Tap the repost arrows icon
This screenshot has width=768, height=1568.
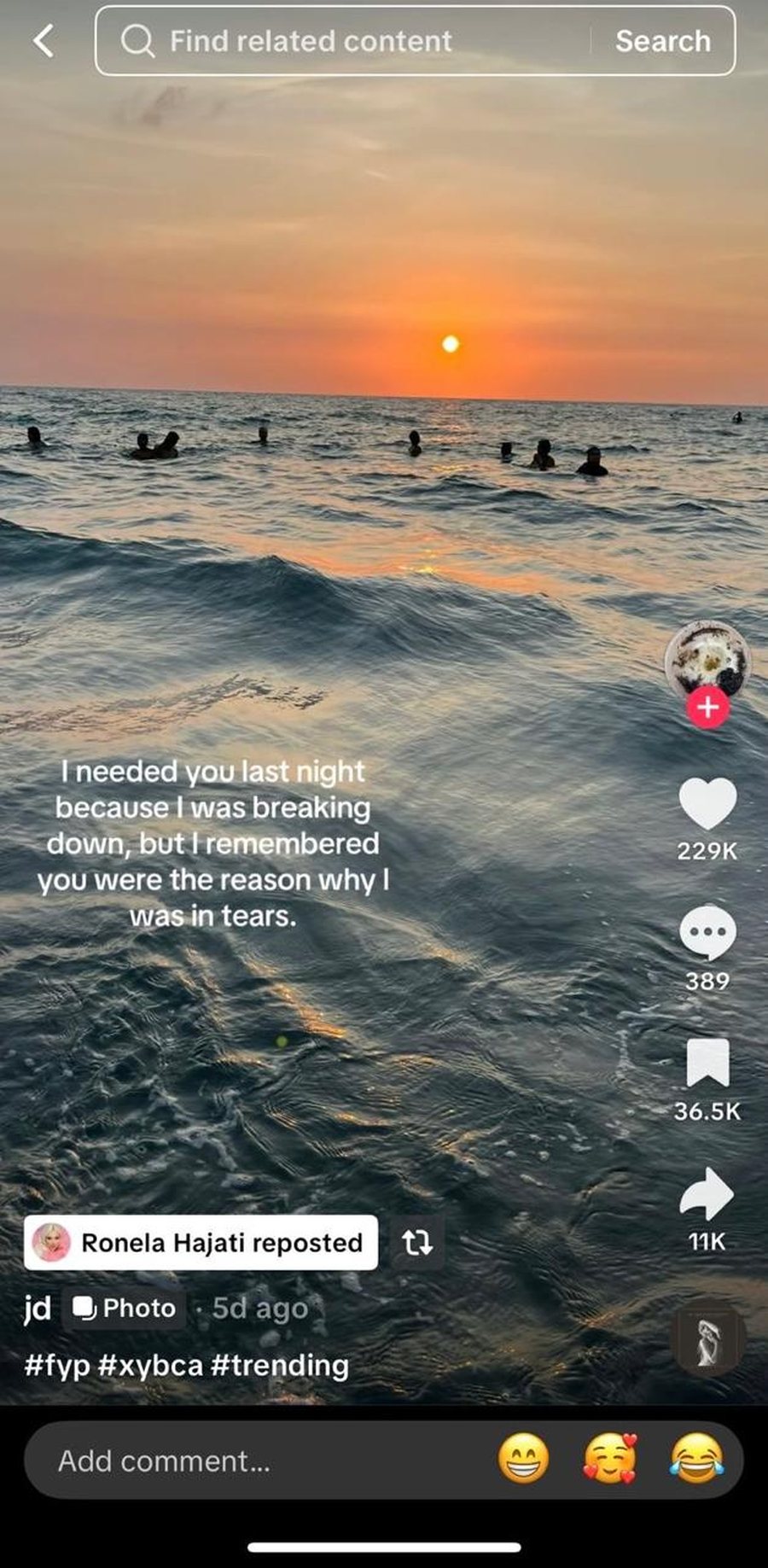(x=417, y=1243)
